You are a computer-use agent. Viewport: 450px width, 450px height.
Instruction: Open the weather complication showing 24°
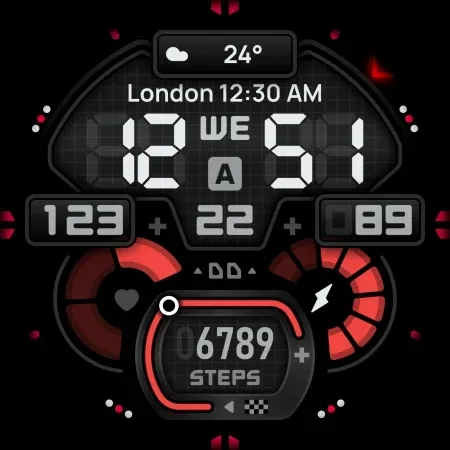[x=225, y=54]
